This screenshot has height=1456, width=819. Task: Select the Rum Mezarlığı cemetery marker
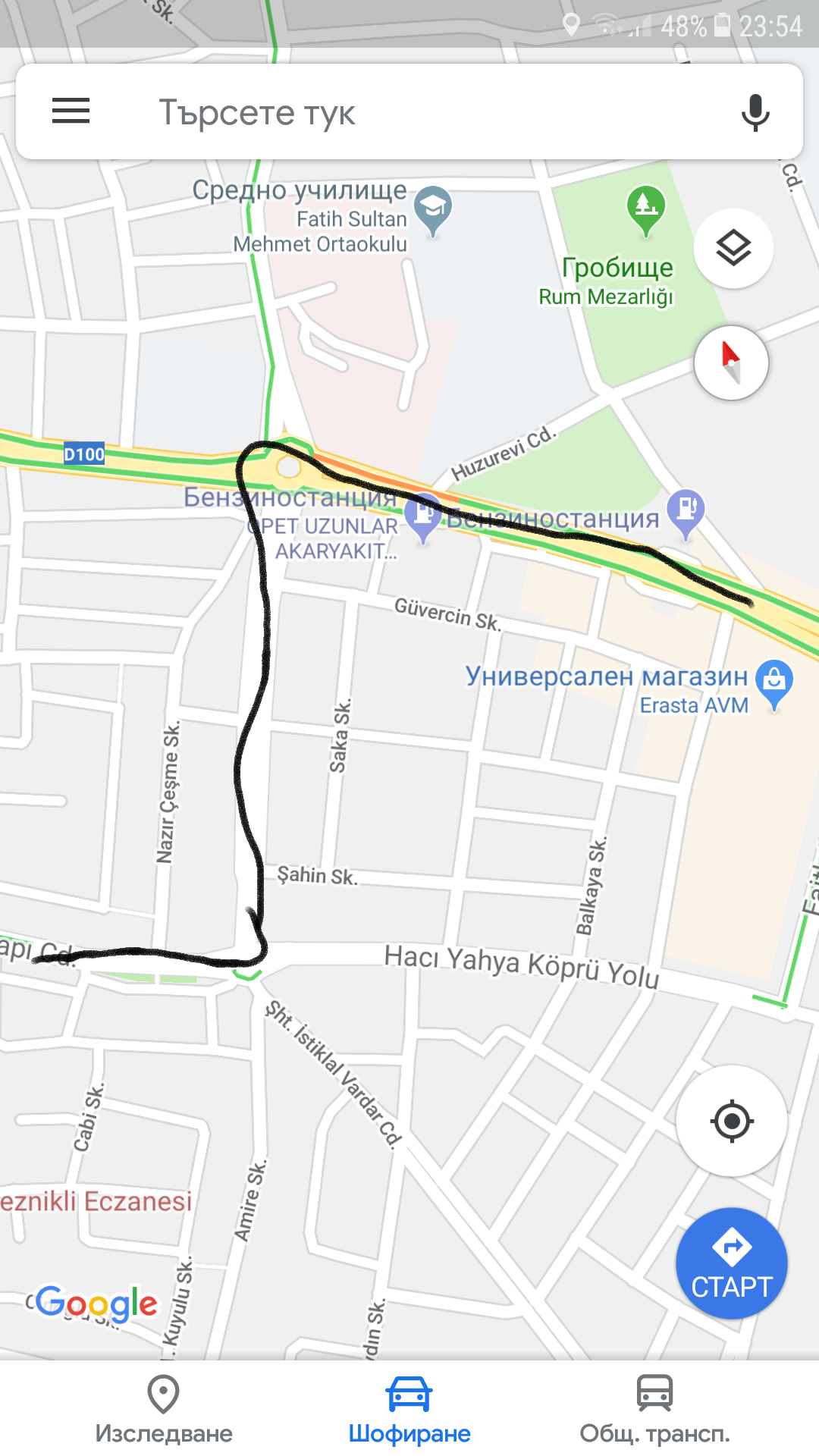(x=646, y=208)
